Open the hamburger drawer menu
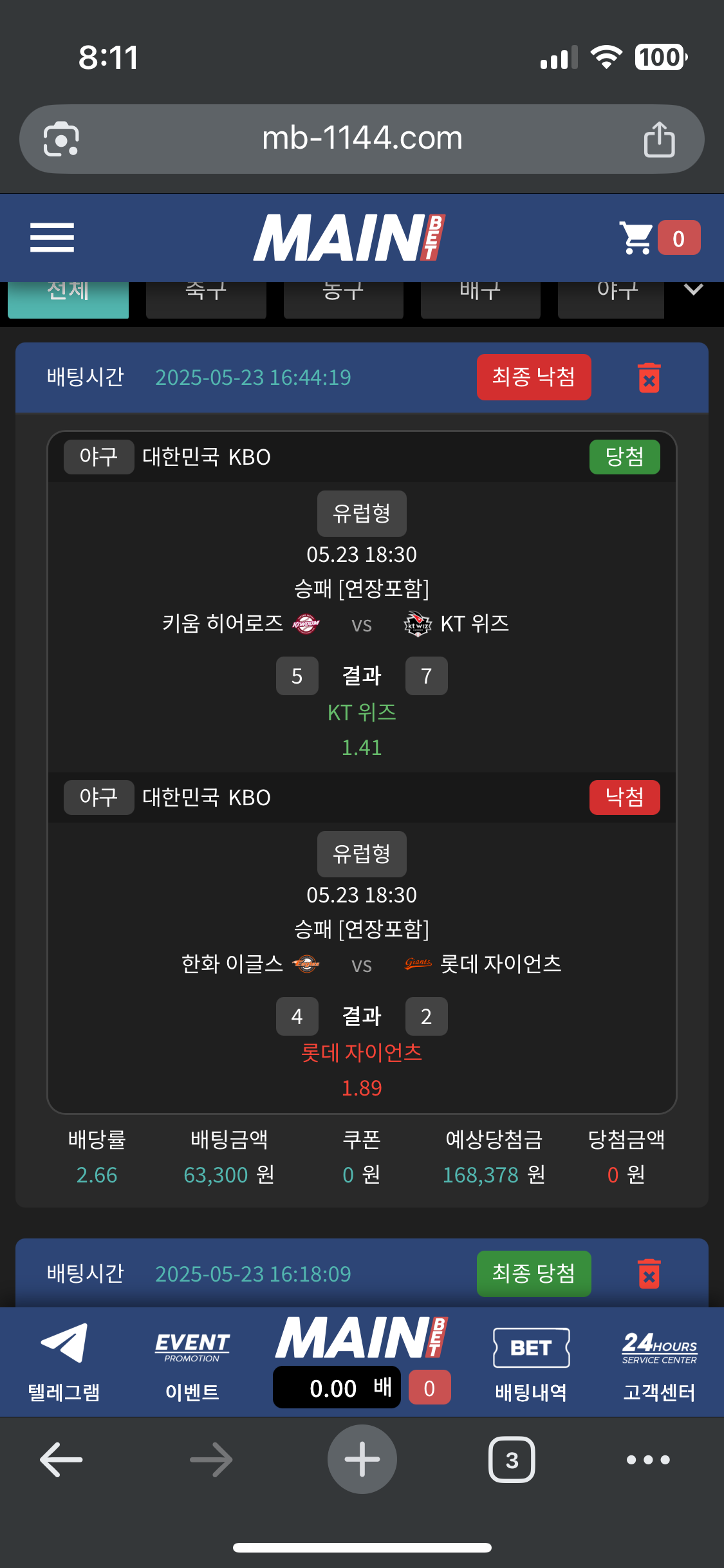Image resolution: width=724 pixels, height=1568 pixels. pos(52,238)
